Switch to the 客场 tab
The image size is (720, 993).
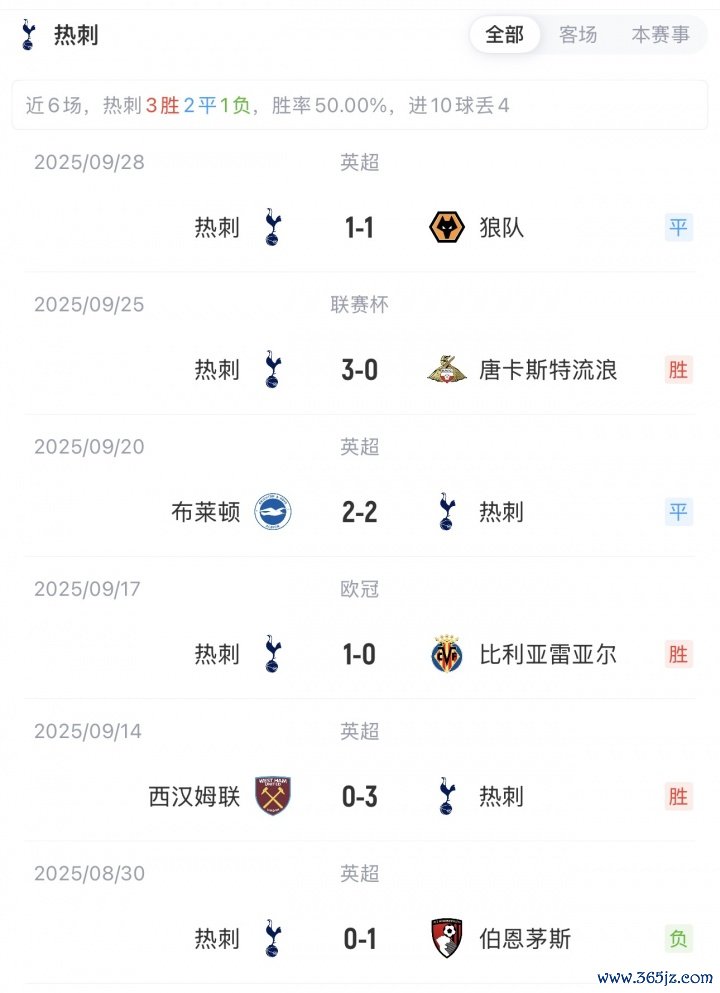point(578,35)
